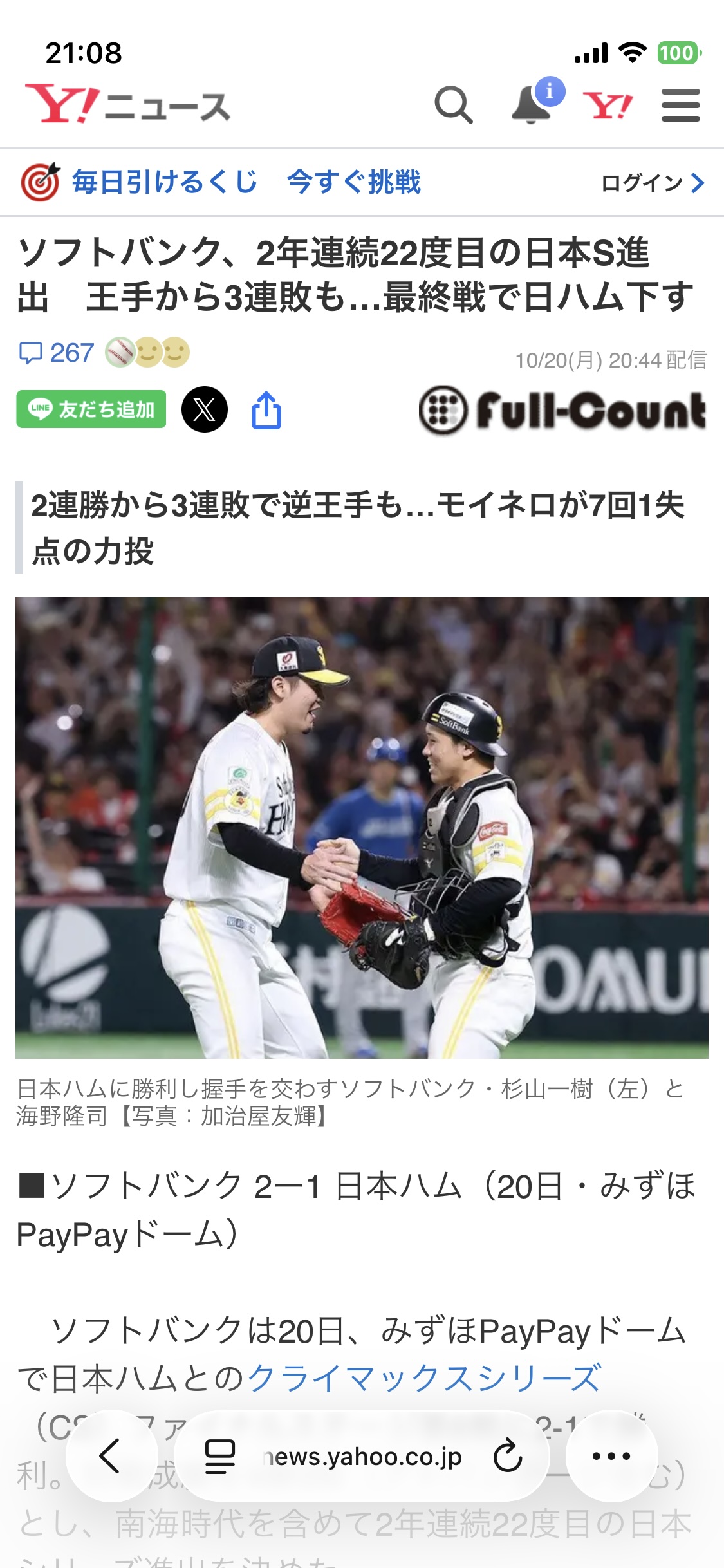This screenshot has width=724, height=1568.
Task: Follow the クライマックスシリーズ link
Action: pos(425,1378)
